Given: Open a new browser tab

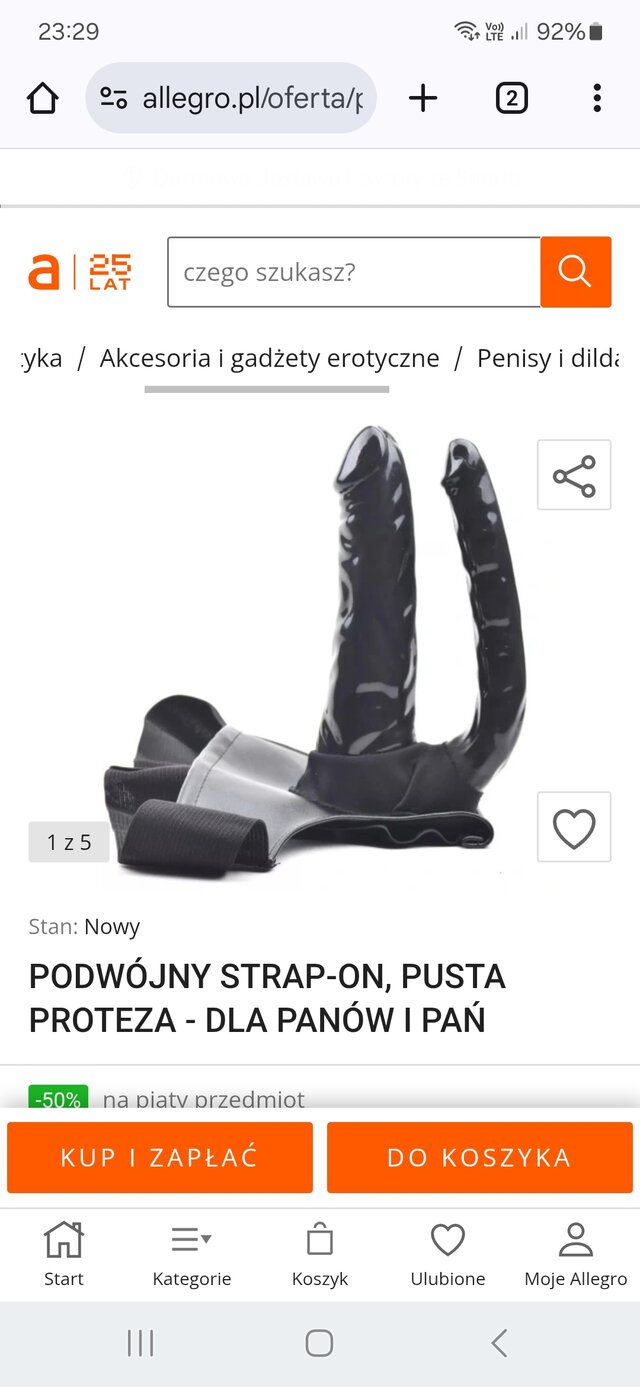Looking at the screenshot, I should click(x=423, y=98).
